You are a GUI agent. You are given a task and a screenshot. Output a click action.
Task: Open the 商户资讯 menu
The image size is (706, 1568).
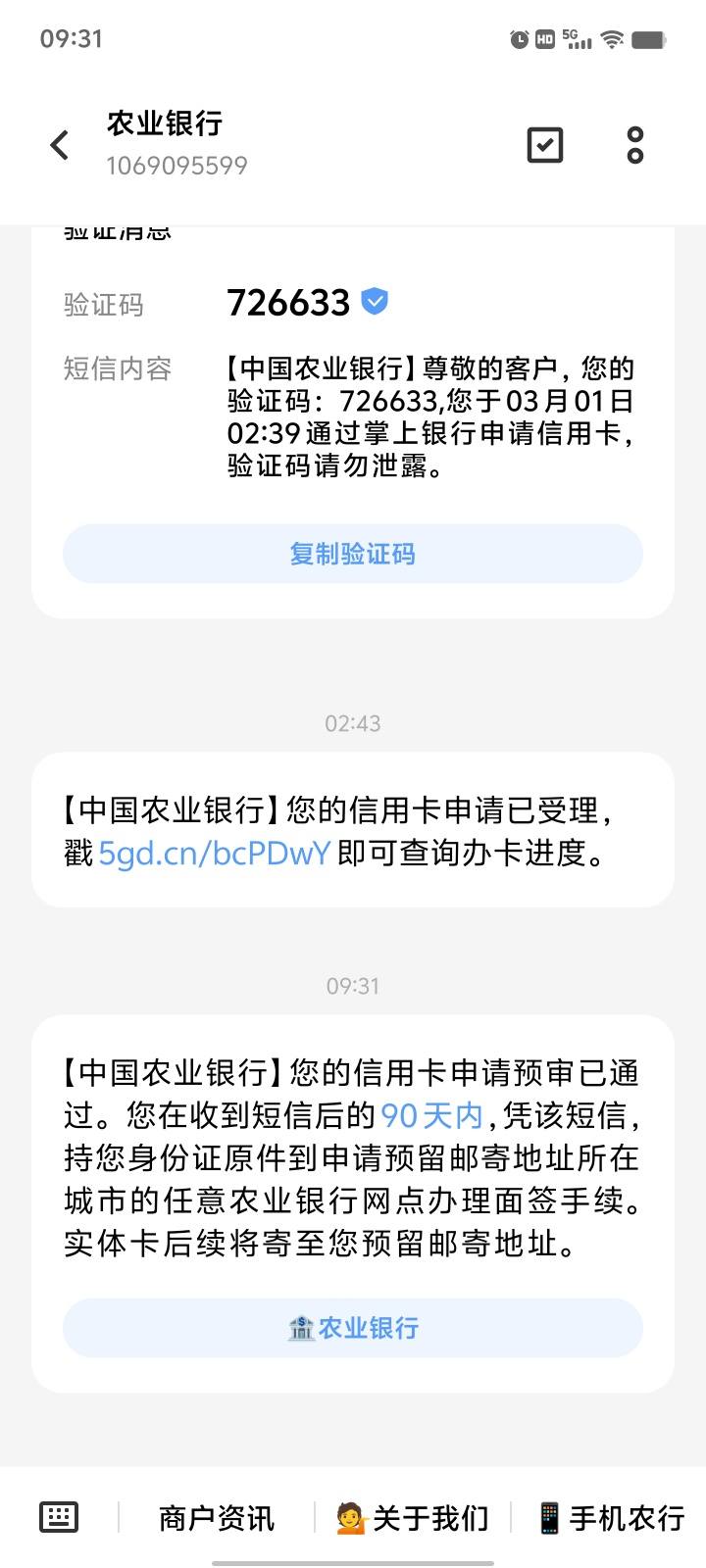point(217,1518)
